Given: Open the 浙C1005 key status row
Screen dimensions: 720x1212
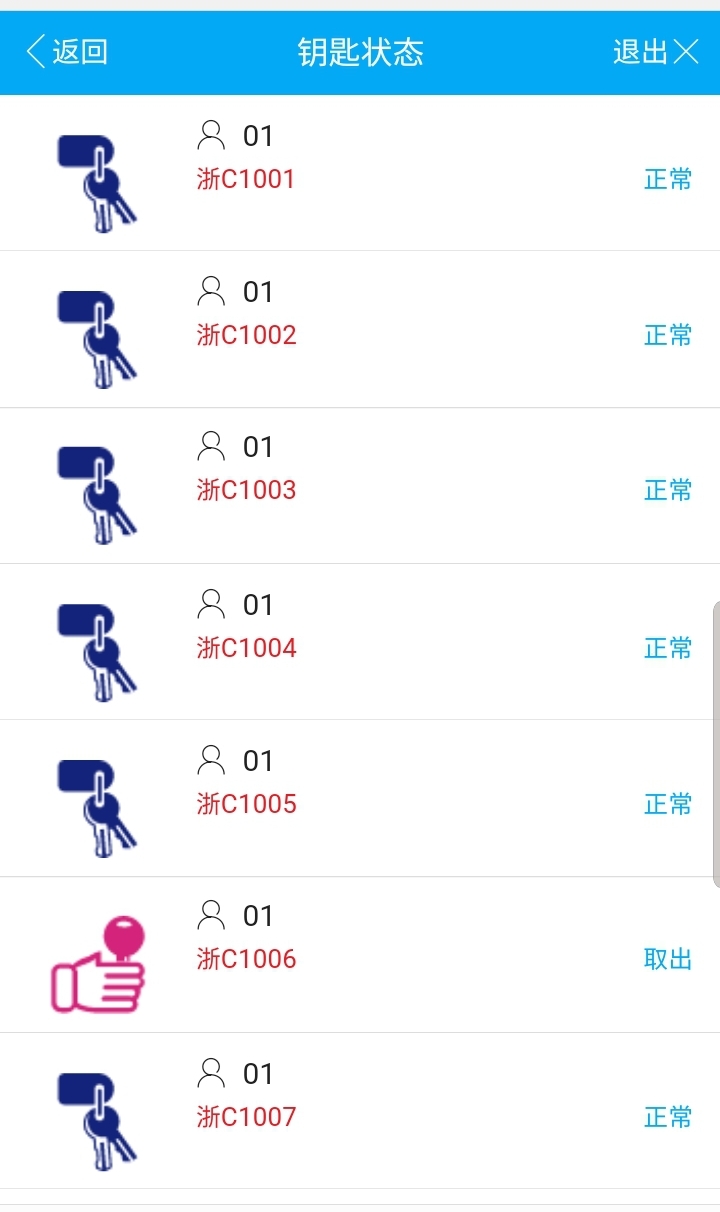Looking at the screenshot, I should click(x=360, y=799).
